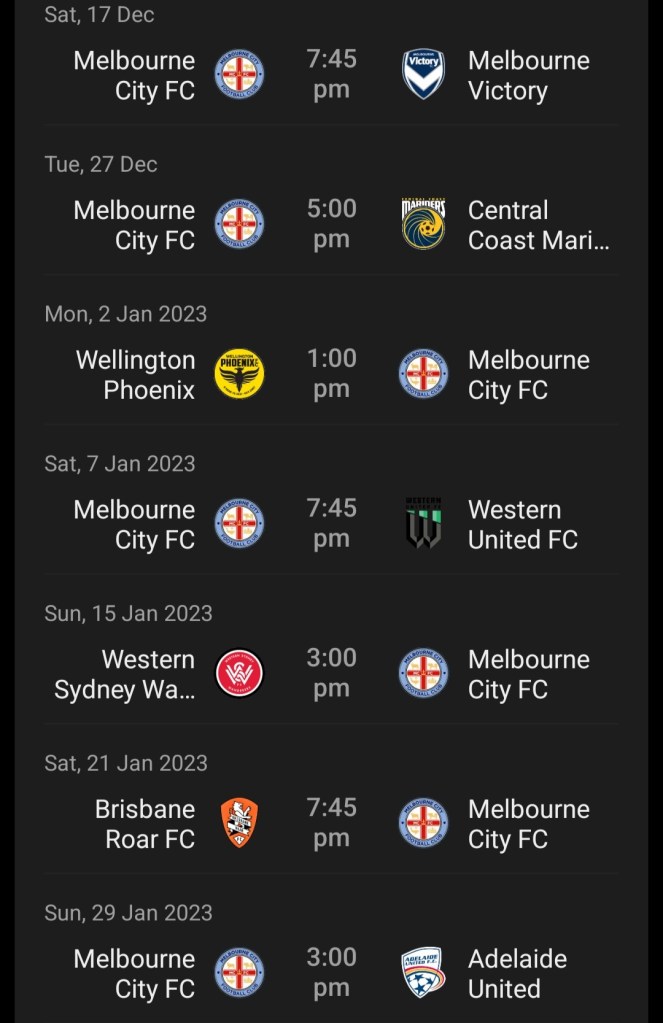Select the Wellington Phoenix vs Melbourne City match
The width and height of the screenshot is (663, 1023).
(331, 375)
